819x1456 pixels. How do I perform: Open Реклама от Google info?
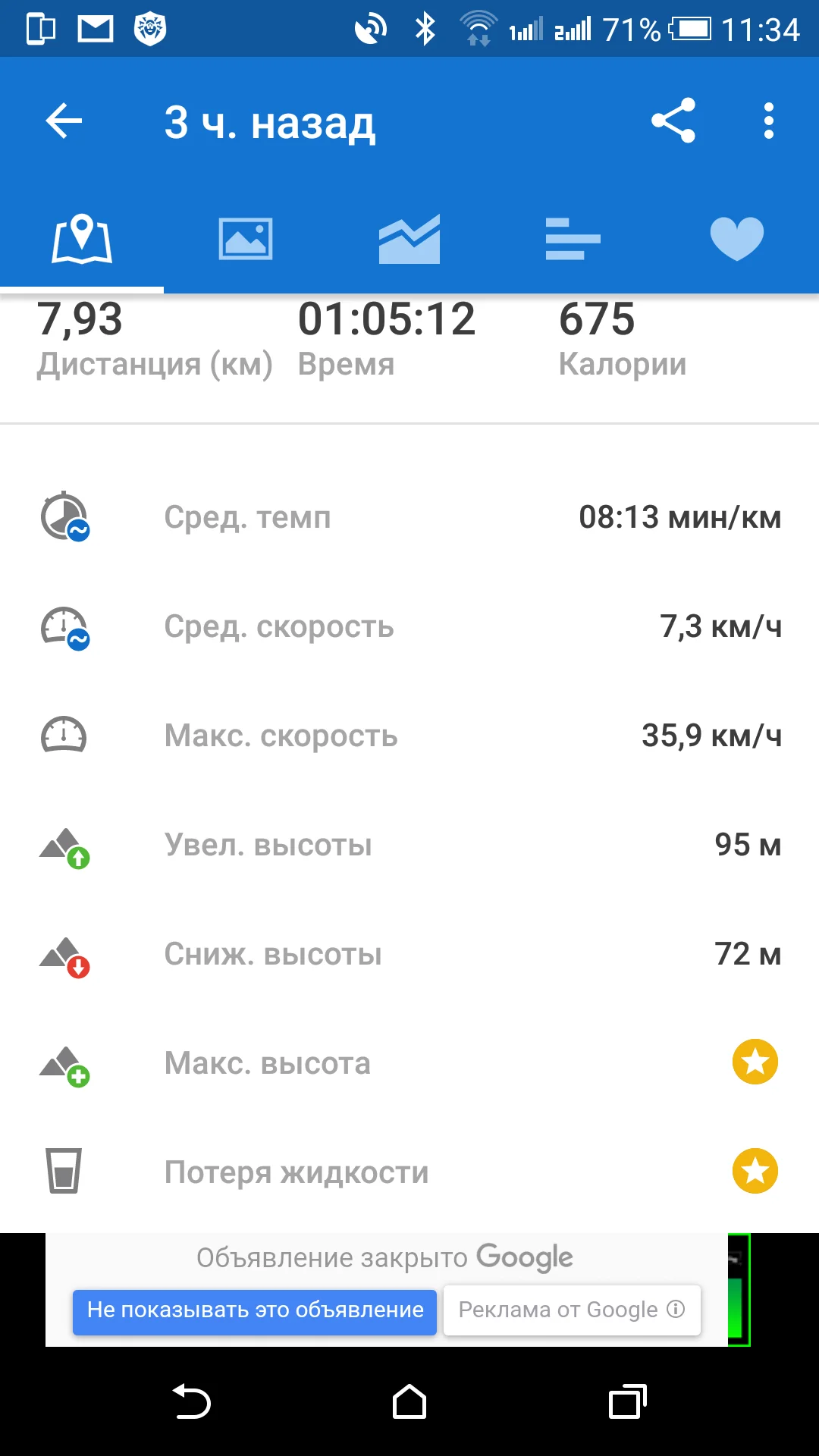(x=572, y=1310)
